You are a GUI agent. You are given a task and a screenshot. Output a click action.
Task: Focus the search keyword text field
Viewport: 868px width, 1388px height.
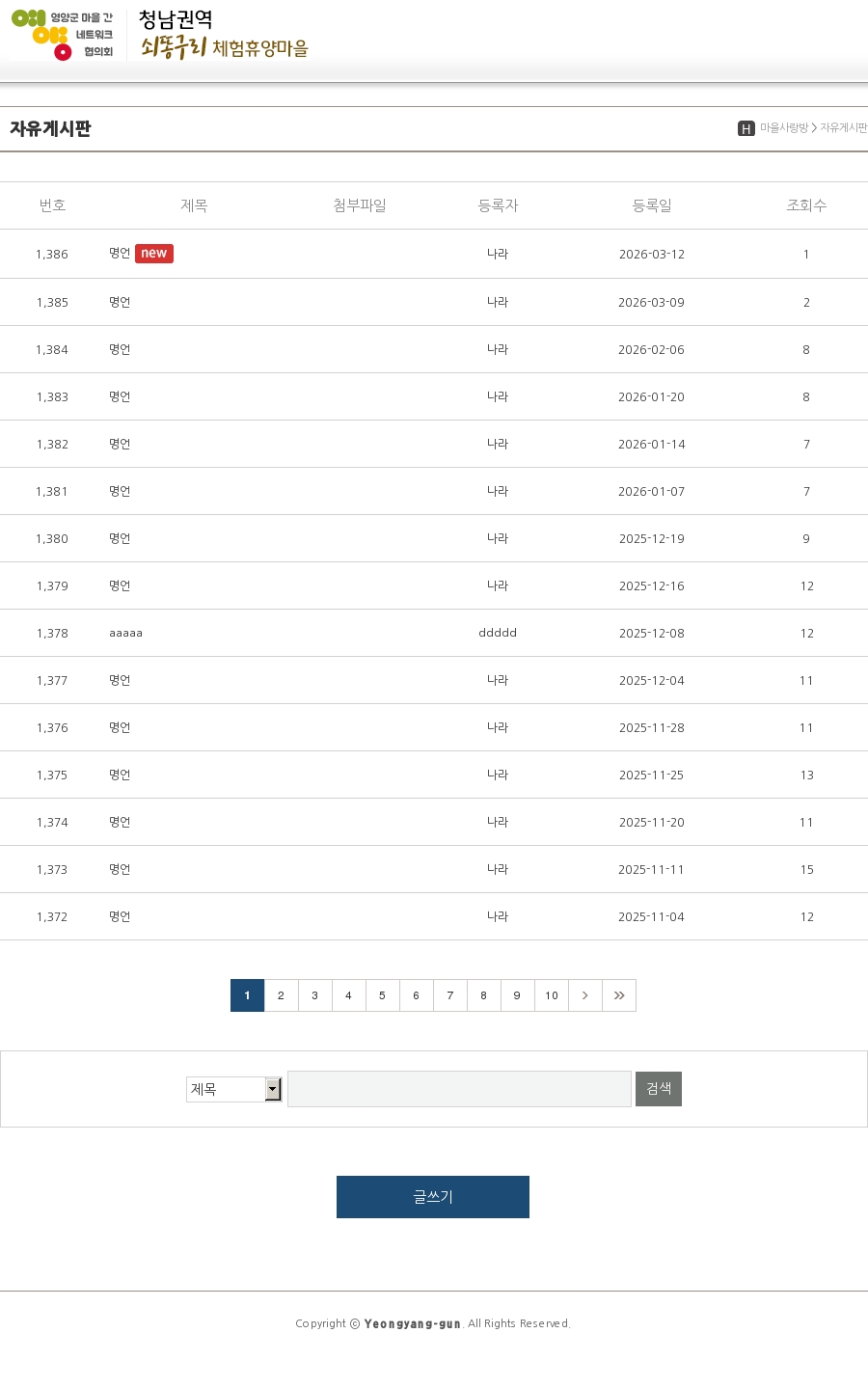pyautogui.click(x=459, y=1089)
